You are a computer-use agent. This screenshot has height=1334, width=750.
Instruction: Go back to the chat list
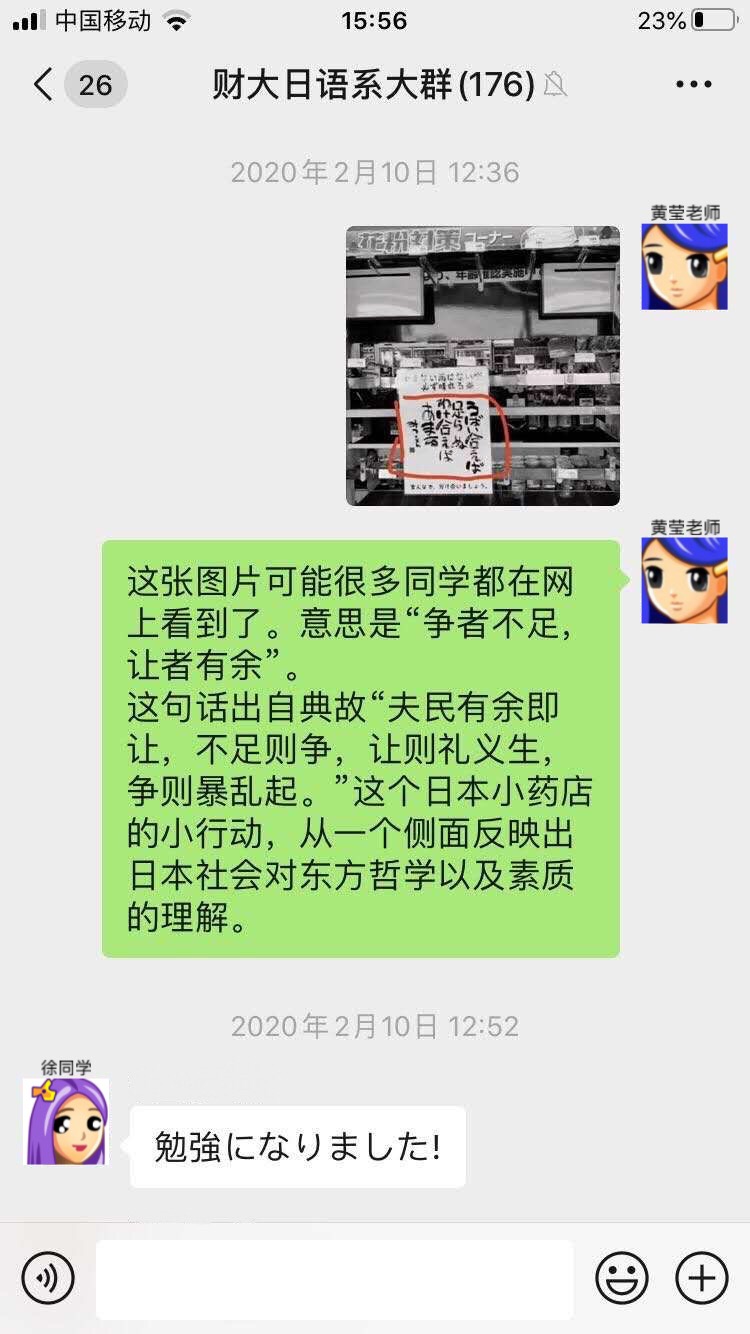click(44, 85)
